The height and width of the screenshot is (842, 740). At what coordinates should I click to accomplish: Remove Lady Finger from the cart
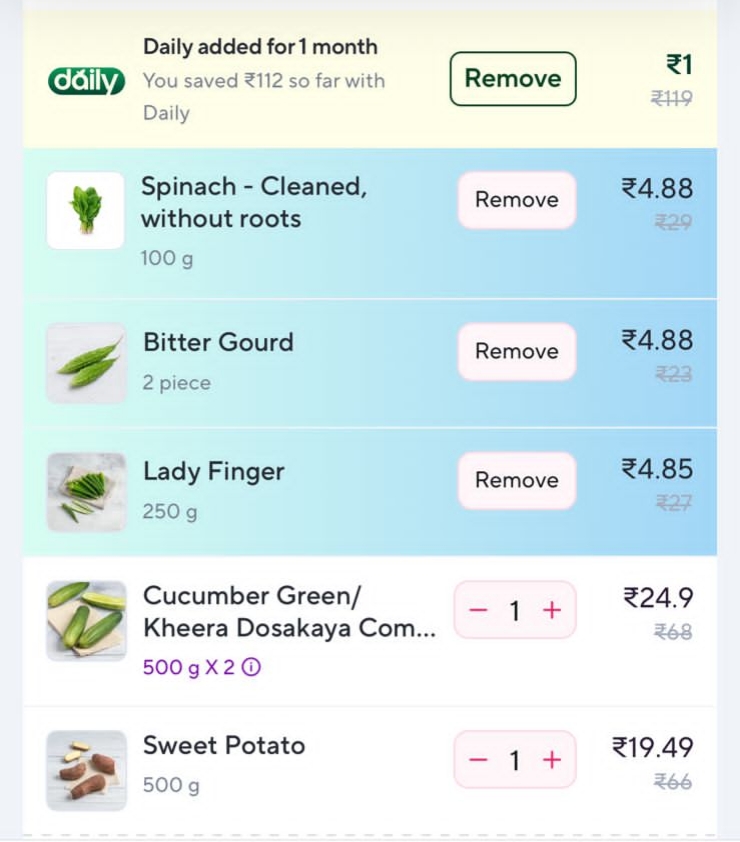click(x=516, y=480)
